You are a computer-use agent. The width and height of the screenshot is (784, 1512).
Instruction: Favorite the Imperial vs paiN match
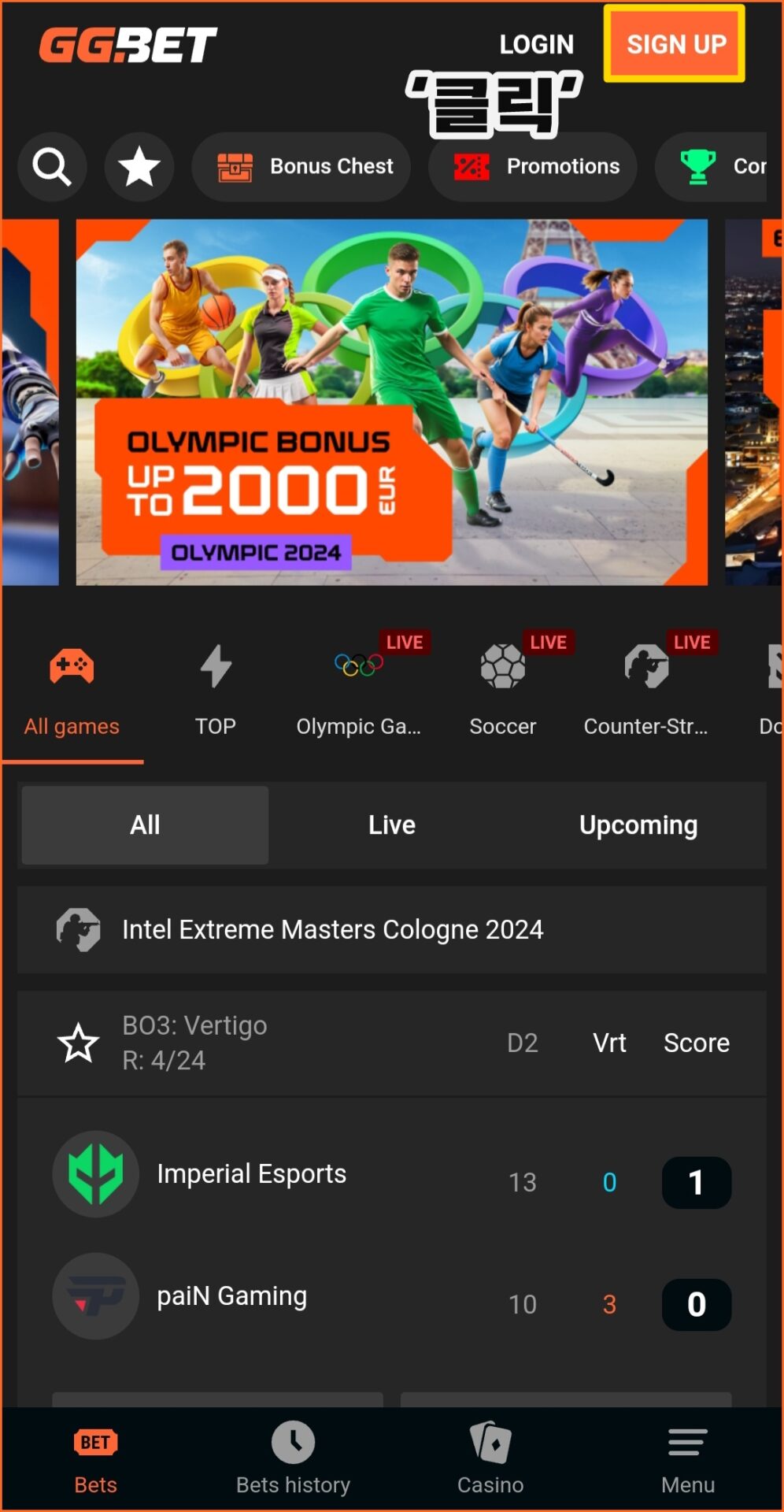tap(79, 1043)
